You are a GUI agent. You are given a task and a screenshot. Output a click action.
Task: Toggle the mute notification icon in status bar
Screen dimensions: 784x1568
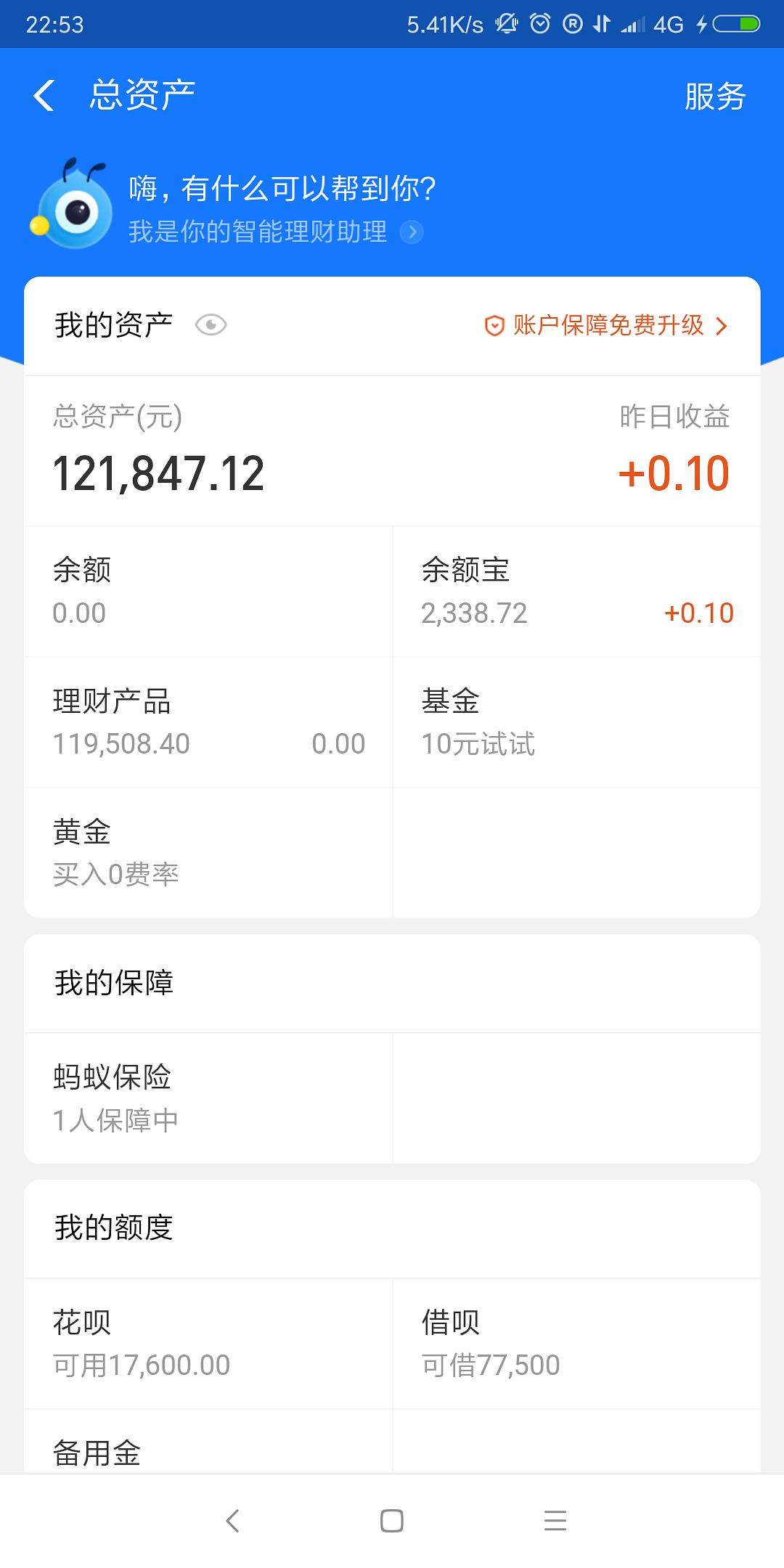(504, 22)
